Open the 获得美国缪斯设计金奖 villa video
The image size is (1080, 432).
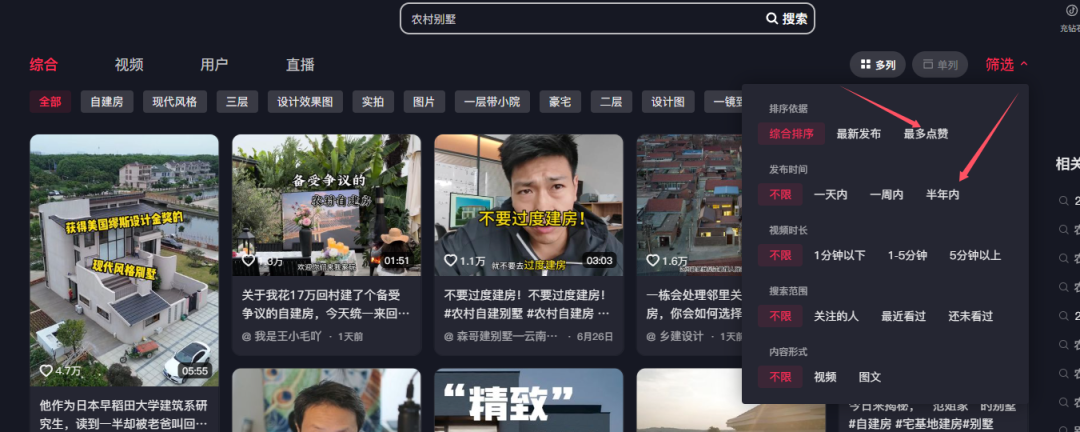[x=124, y=260]
